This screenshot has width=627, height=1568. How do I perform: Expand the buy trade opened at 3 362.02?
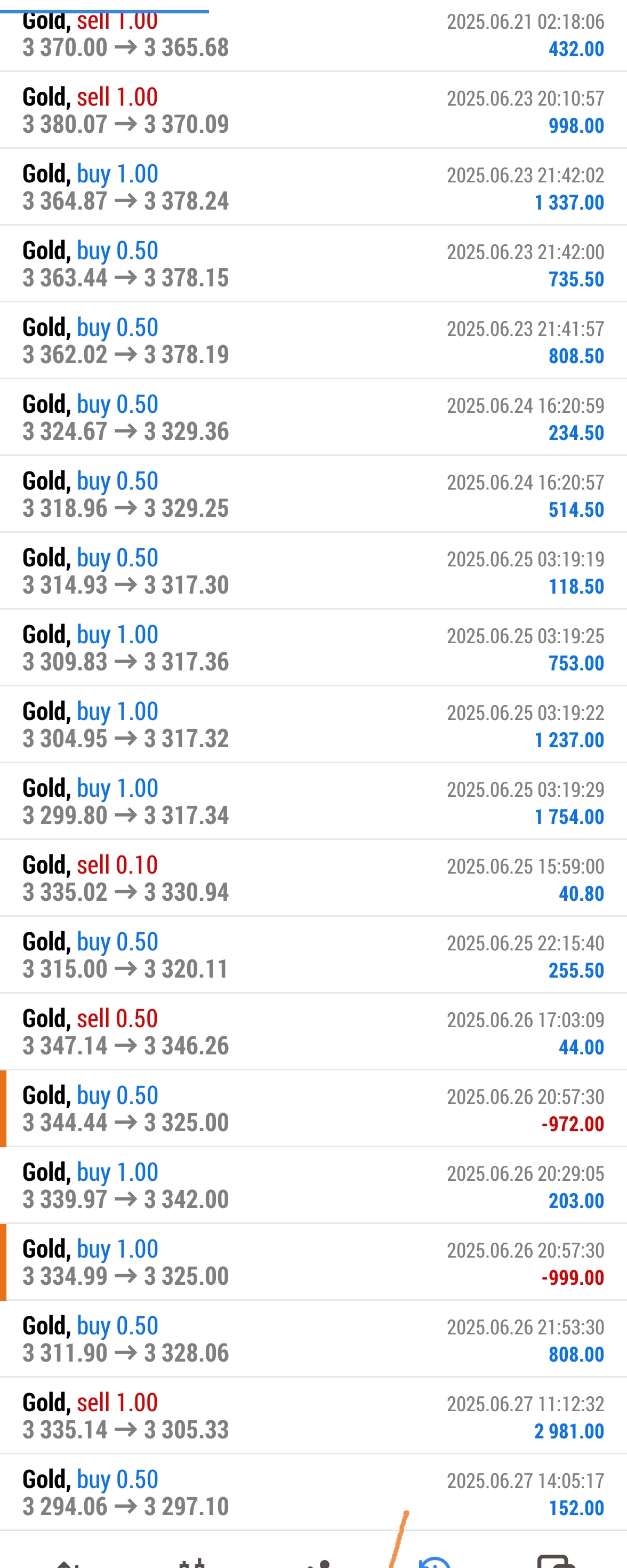[x=313, y=341]
